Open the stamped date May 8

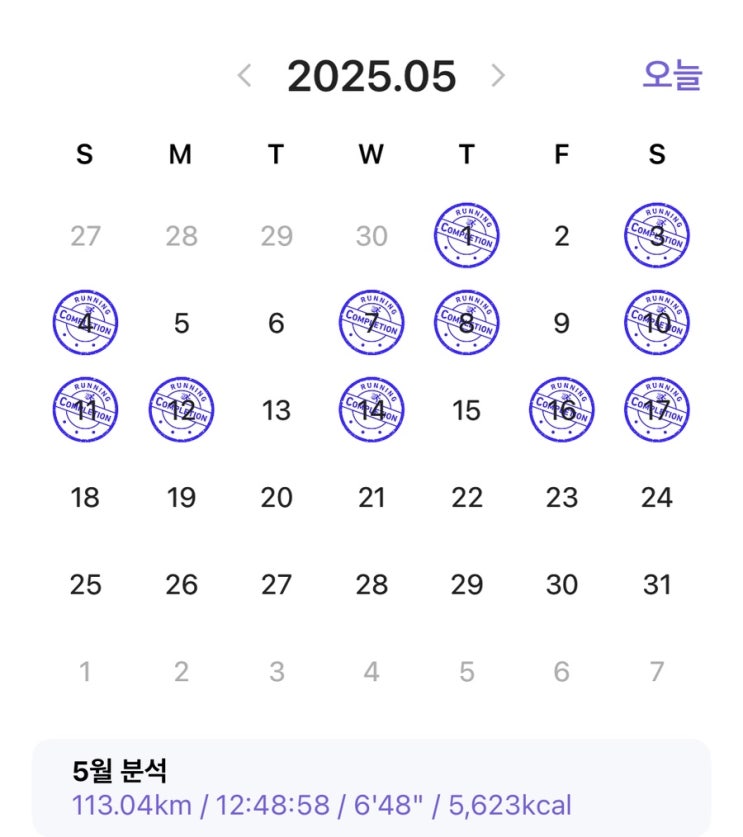coord(467,322)
